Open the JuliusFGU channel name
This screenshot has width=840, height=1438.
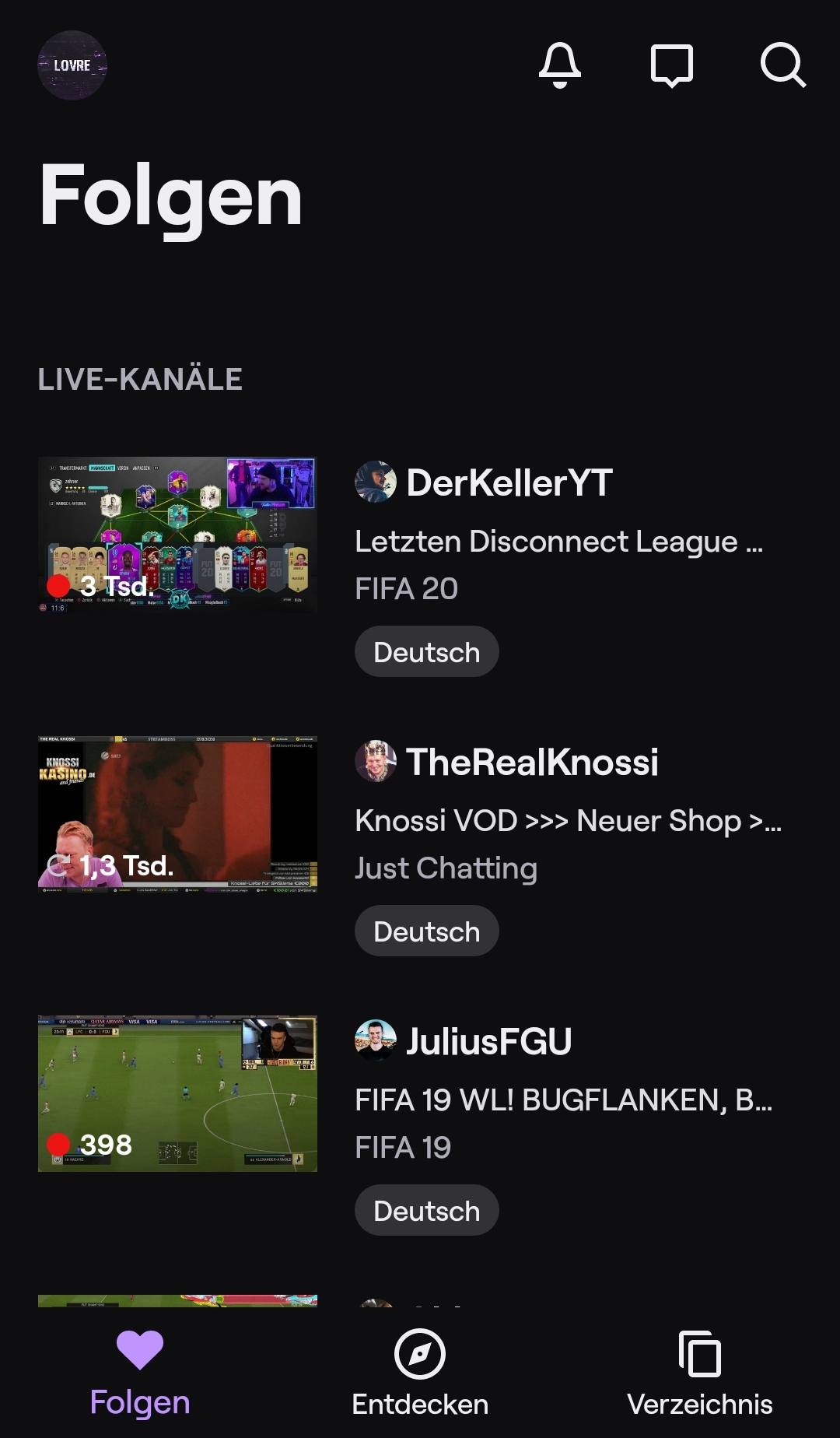(x=489, y=1041)
